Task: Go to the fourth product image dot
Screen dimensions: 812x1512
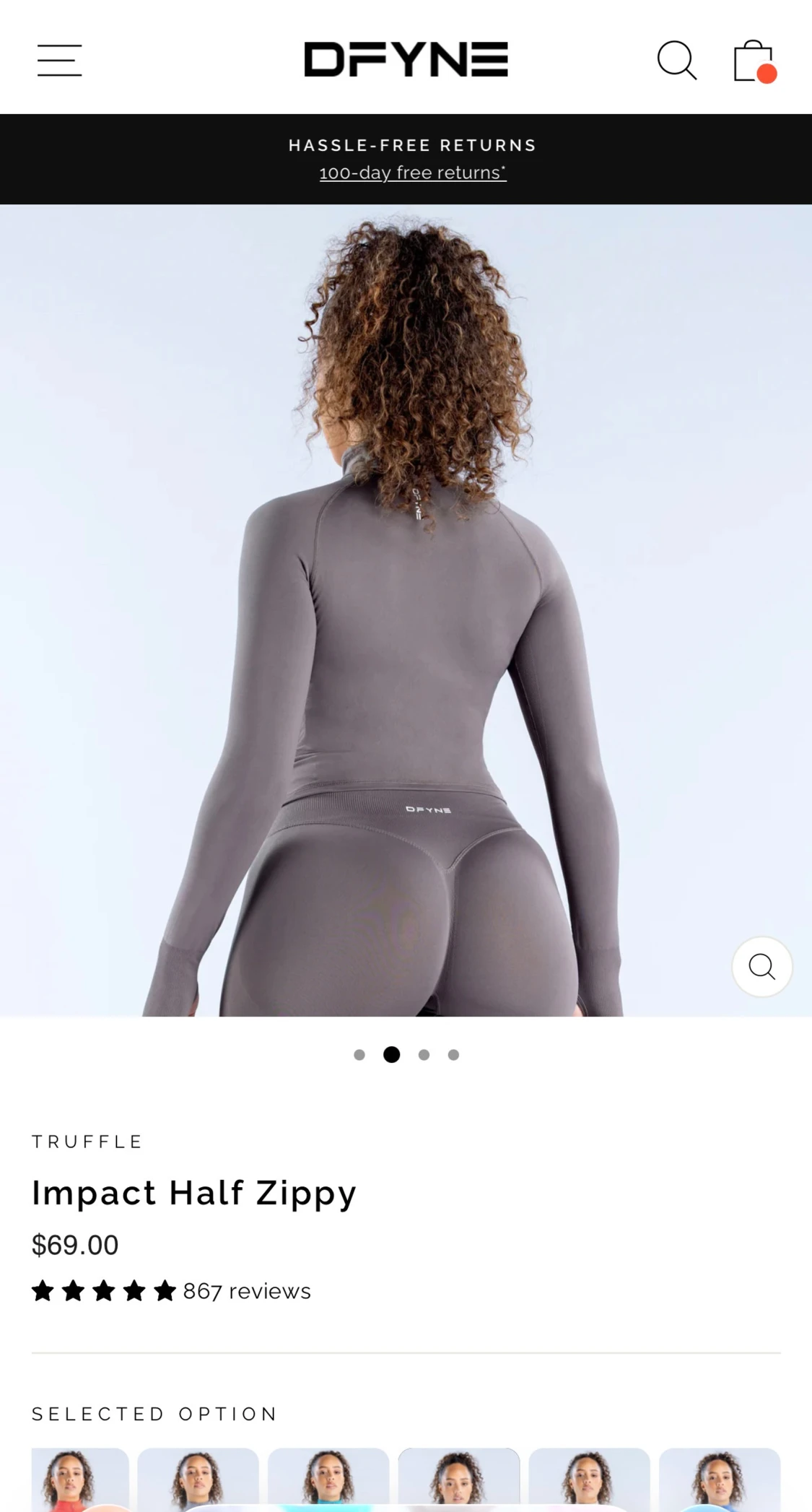Action: point(453,1055)
